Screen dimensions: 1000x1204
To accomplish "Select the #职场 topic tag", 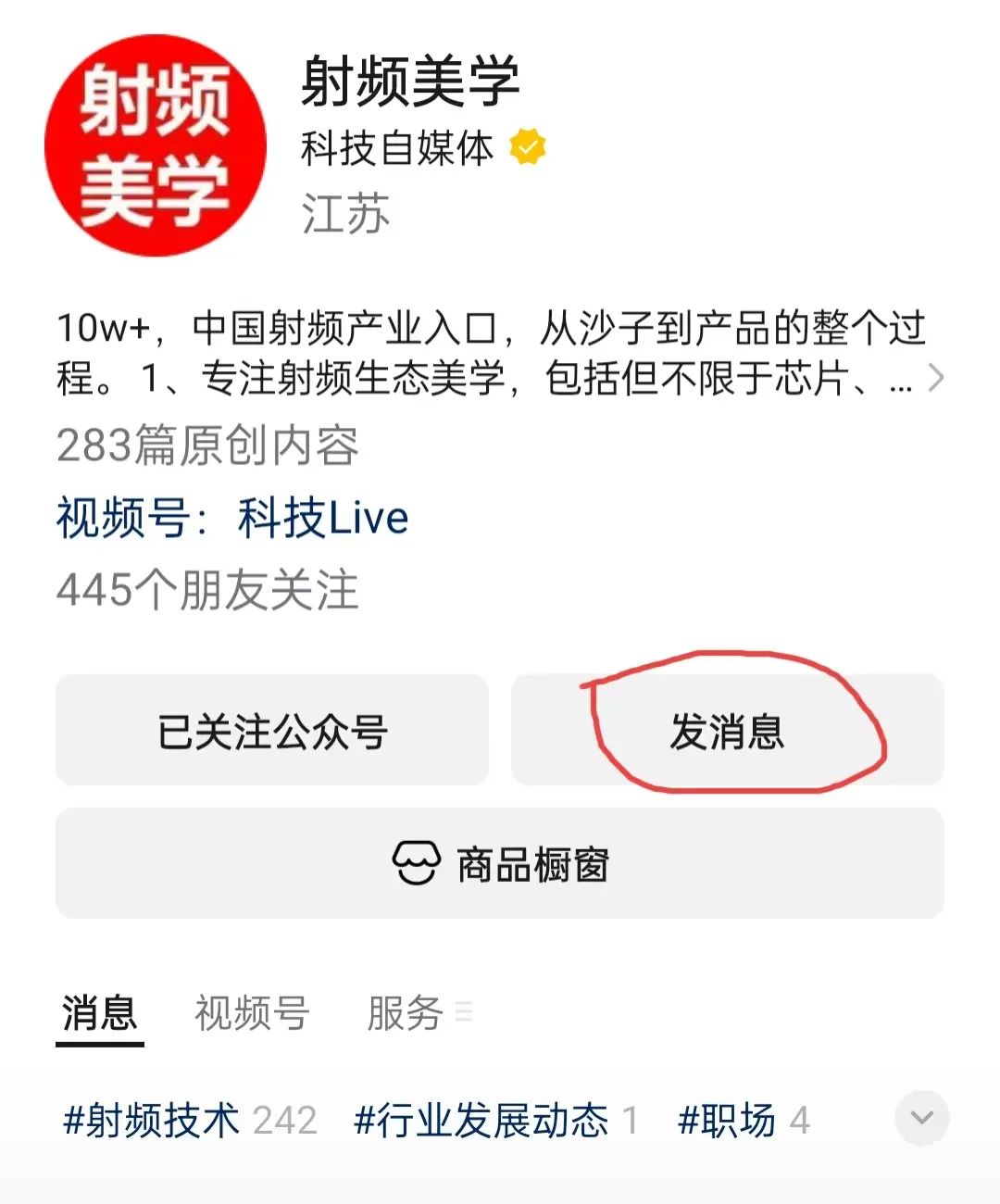I will [x=743, y=1121].
